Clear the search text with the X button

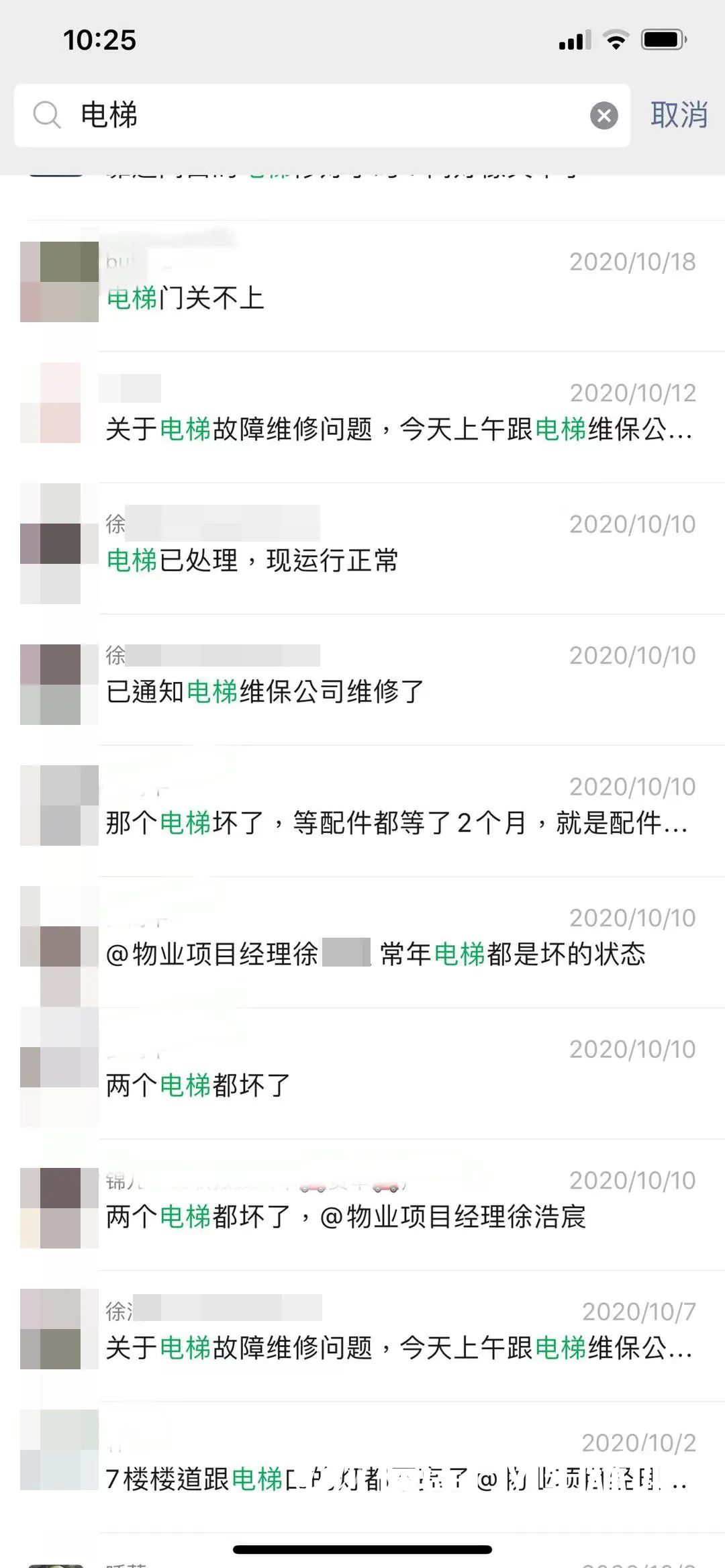(603, 116)
